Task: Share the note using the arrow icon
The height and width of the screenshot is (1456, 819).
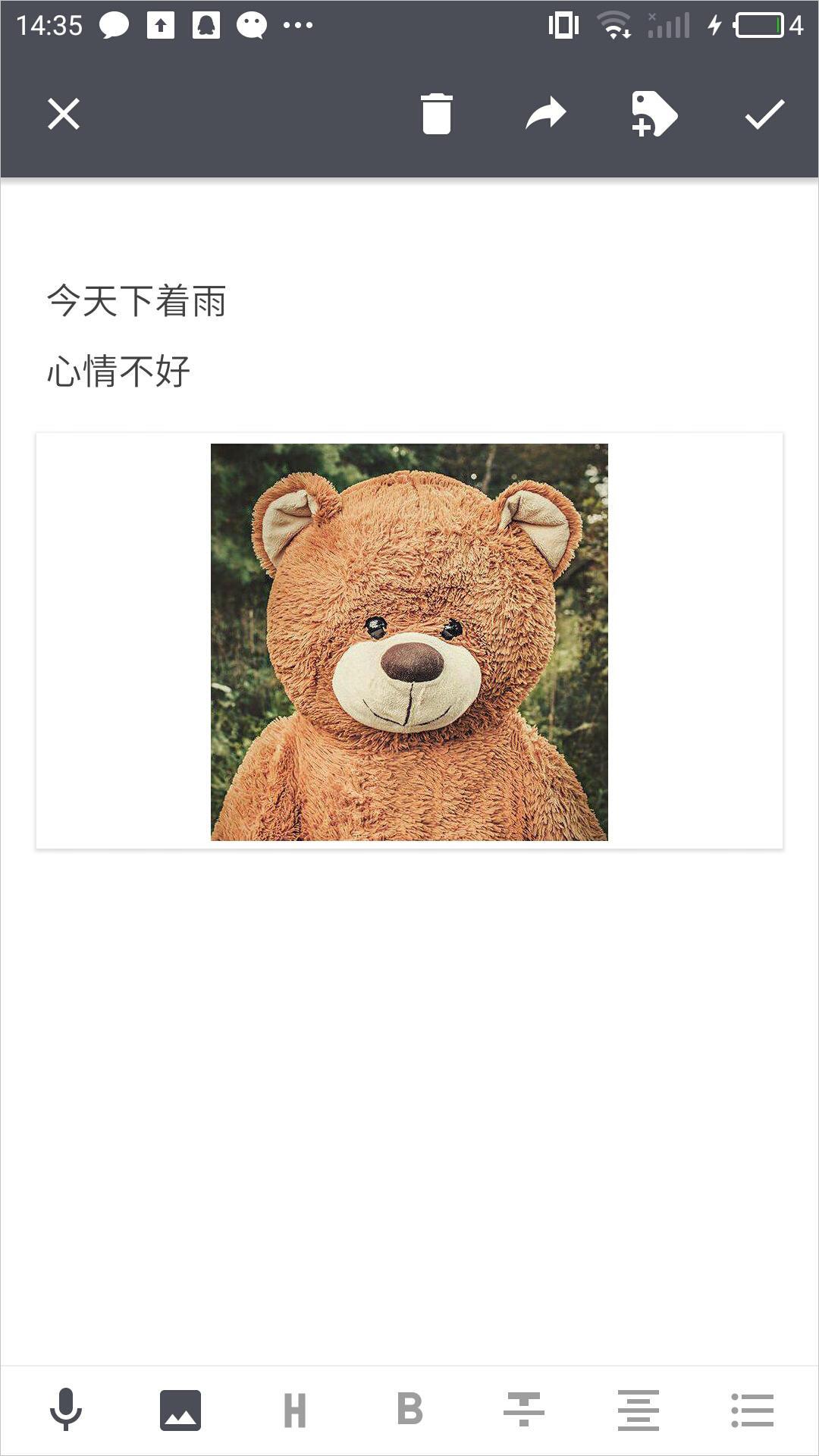Action: point(546,115)
